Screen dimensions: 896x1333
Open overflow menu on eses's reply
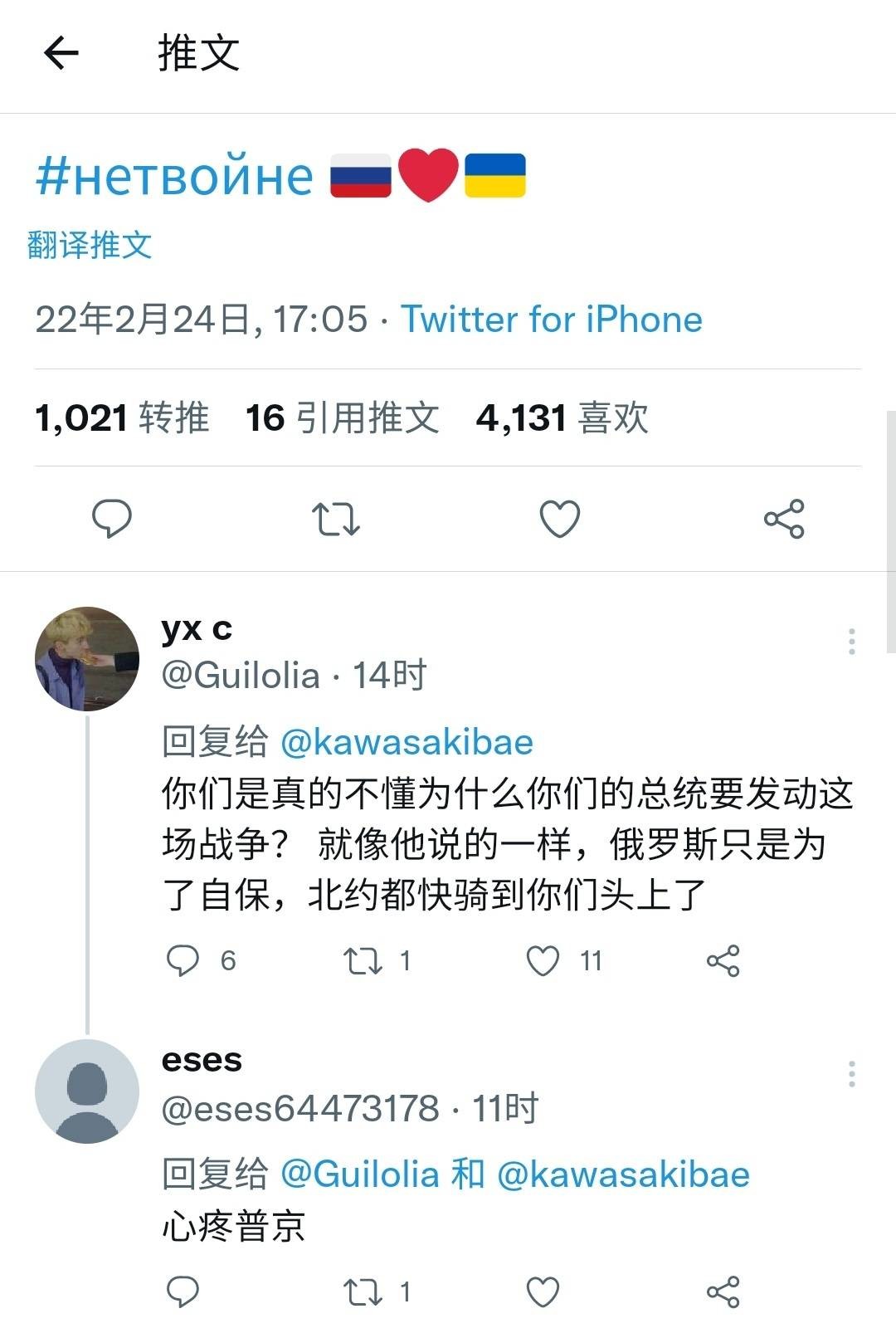point(851,1074)
